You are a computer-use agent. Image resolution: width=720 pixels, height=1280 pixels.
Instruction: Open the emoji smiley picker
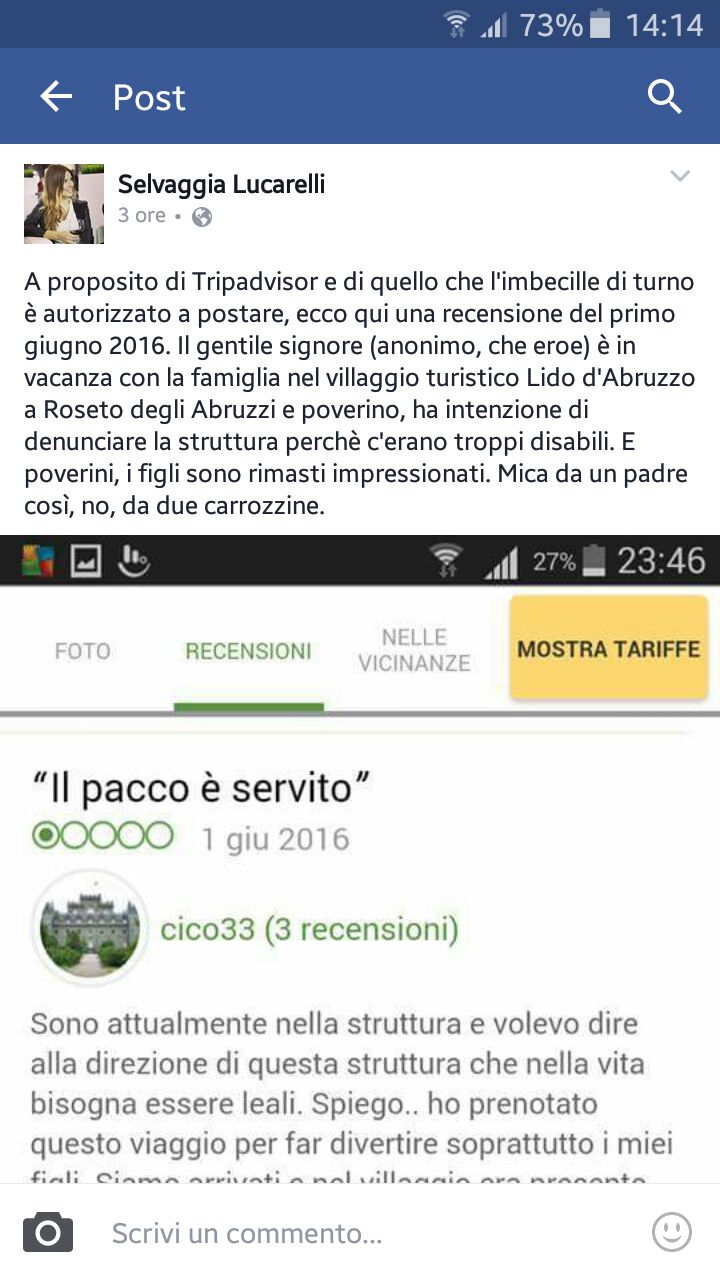[x=672, y=1232]
